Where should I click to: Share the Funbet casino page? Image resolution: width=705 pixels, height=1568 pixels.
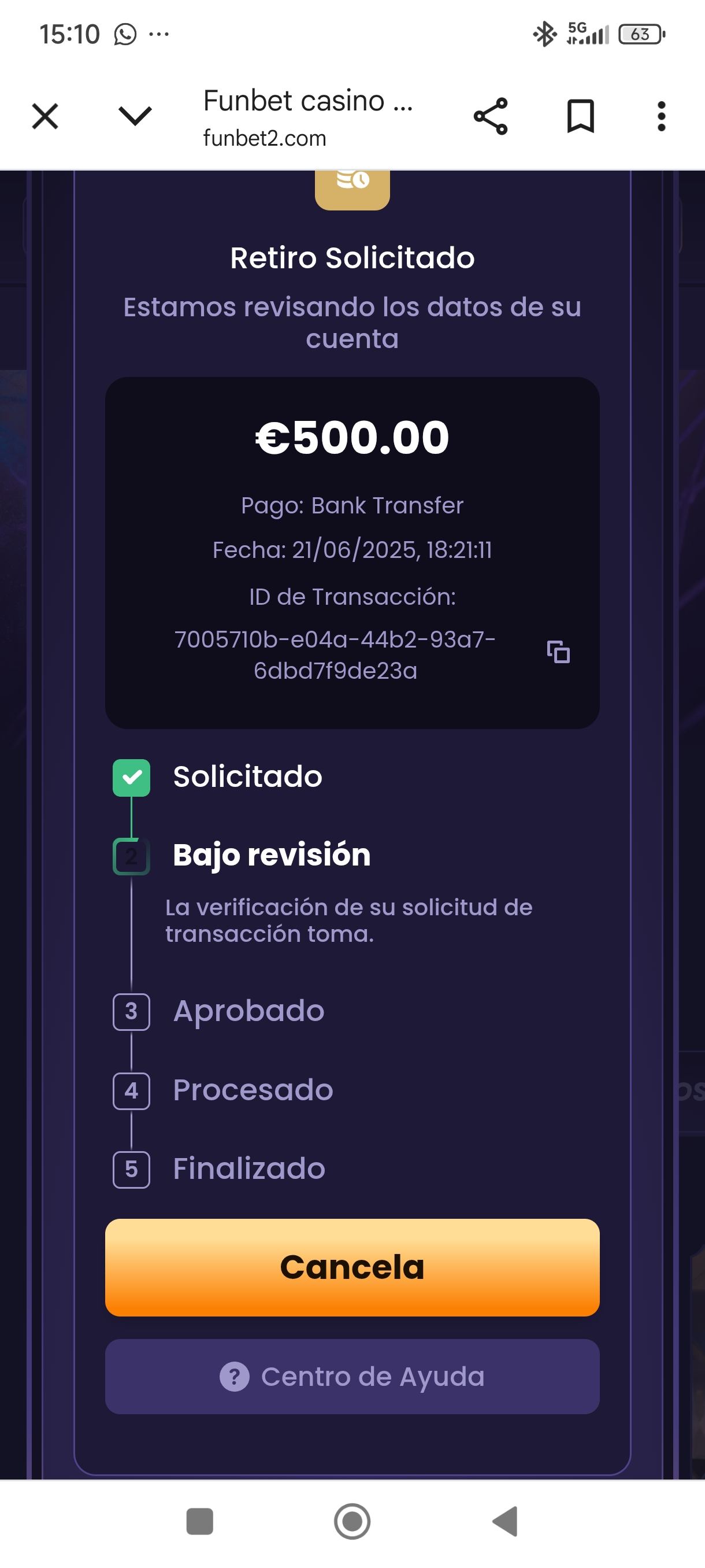click(490, 116)
